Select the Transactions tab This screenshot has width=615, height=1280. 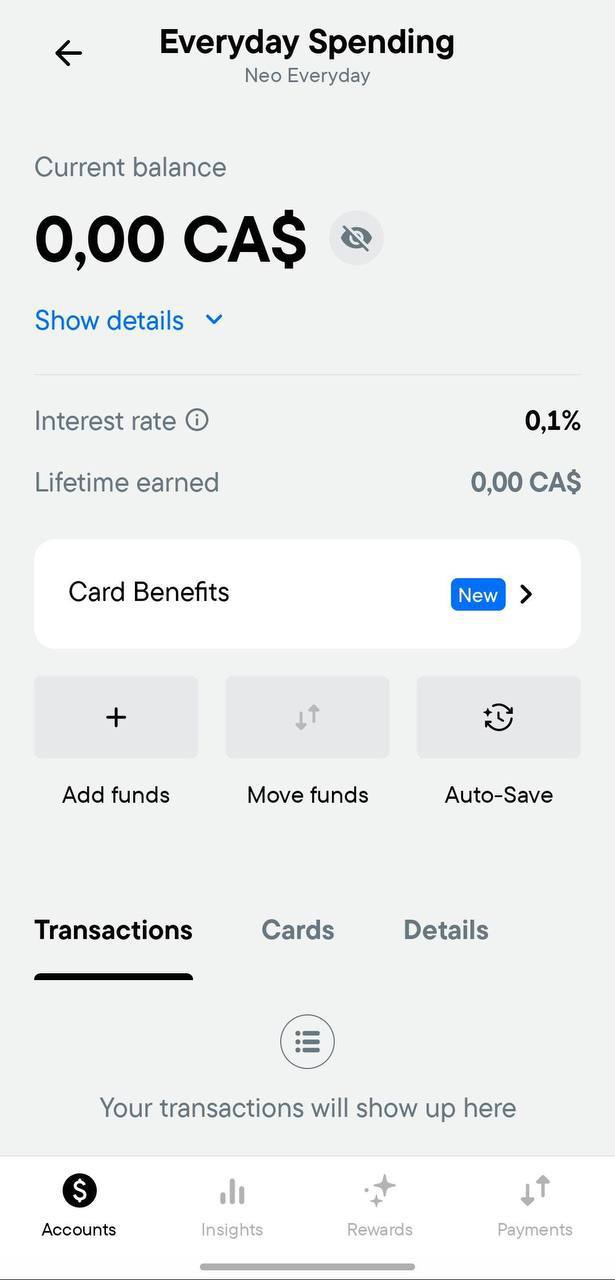[x=113, y=930]
